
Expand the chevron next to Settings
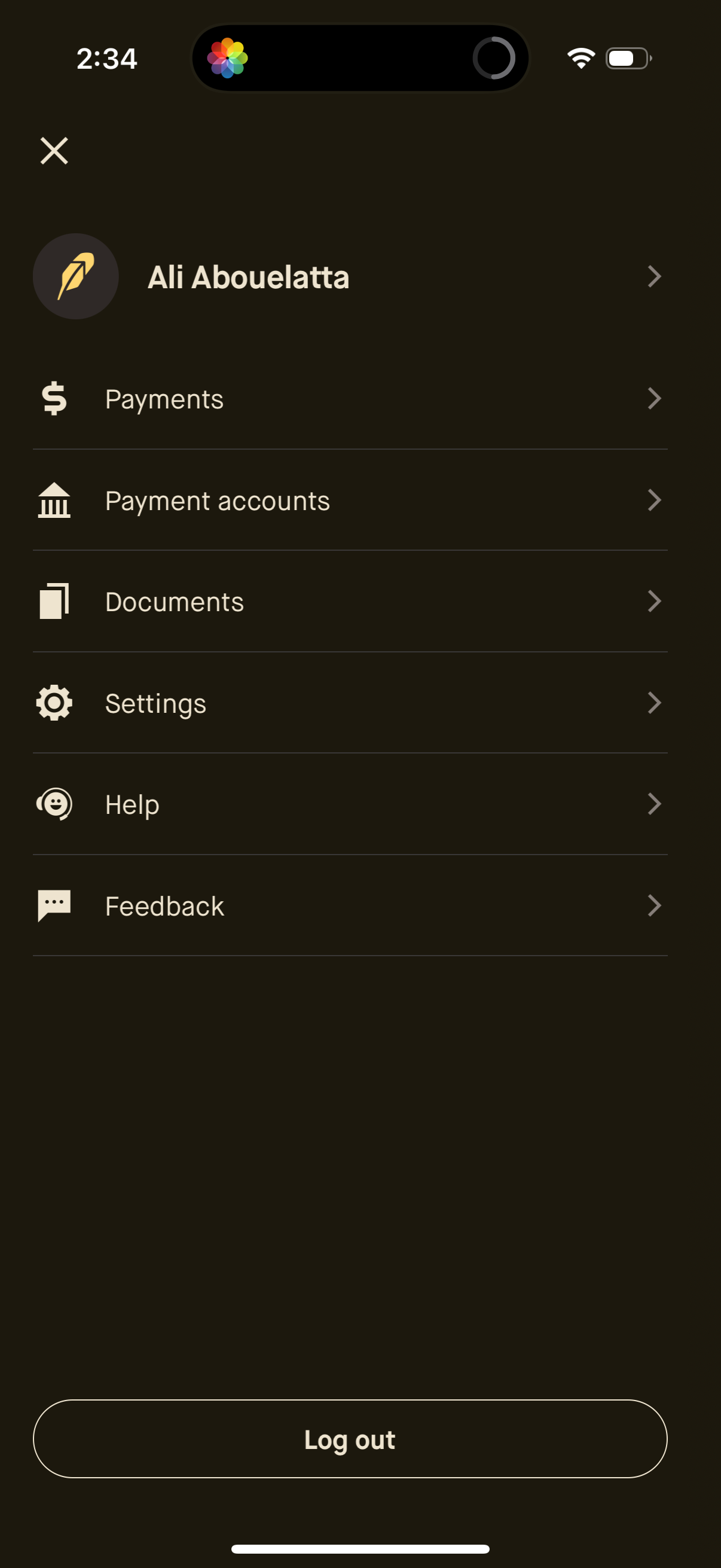[655, 703]
